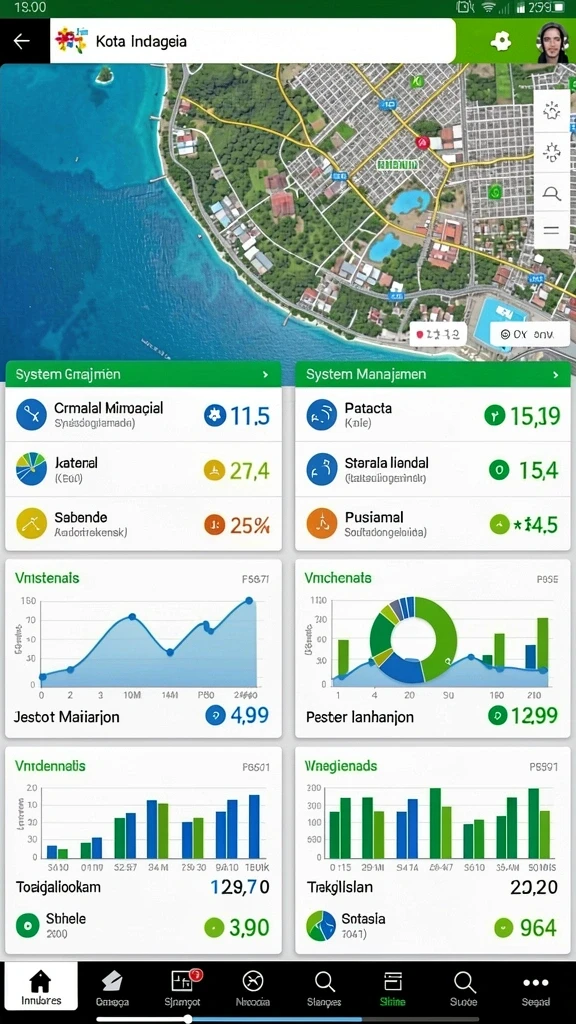Open the Segal more tab

pyautogui.click(x=536, y=987)
